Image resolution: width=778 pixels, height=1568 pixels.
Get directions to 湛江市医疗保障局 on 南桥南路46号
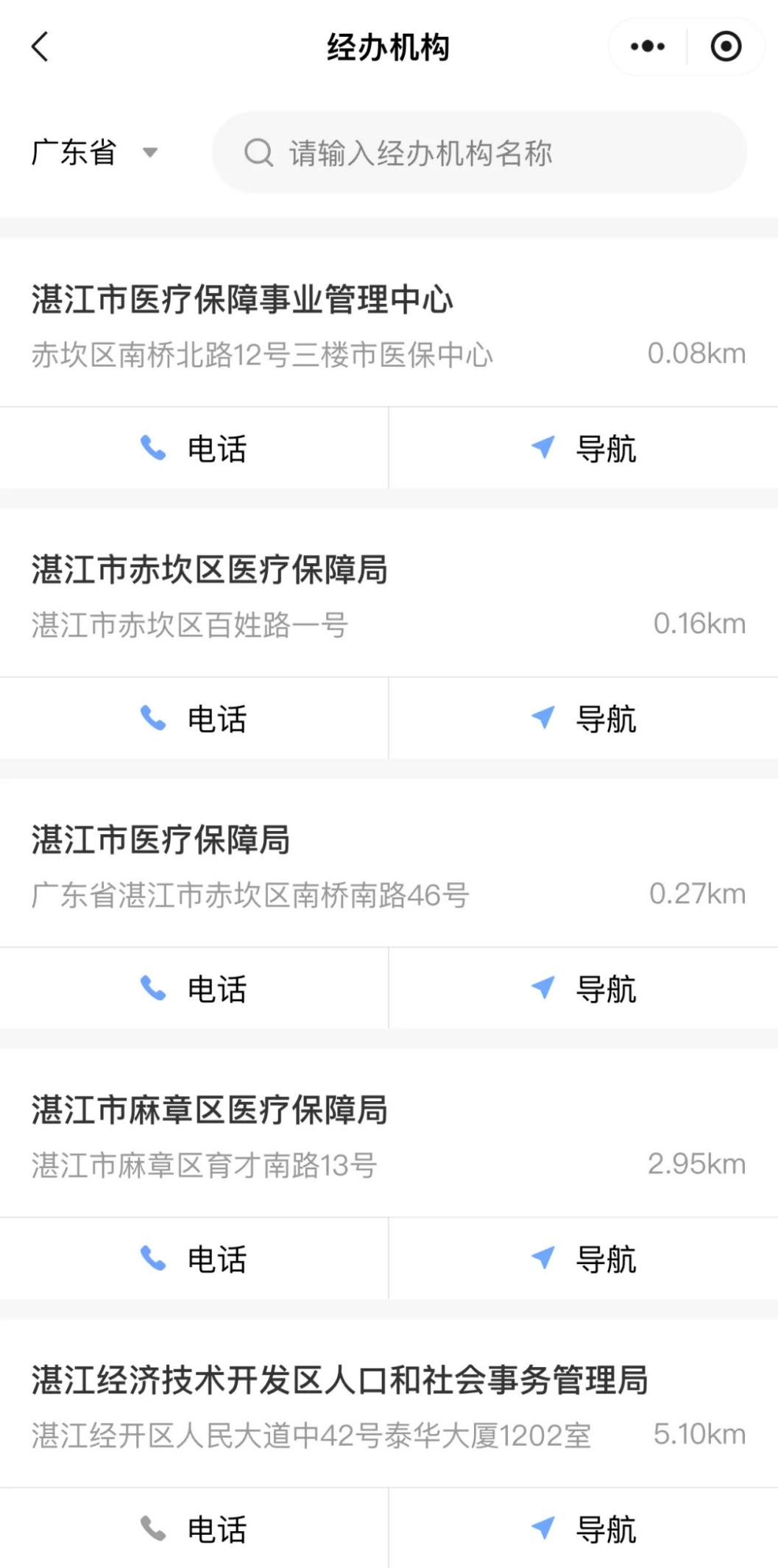point(584,988)
